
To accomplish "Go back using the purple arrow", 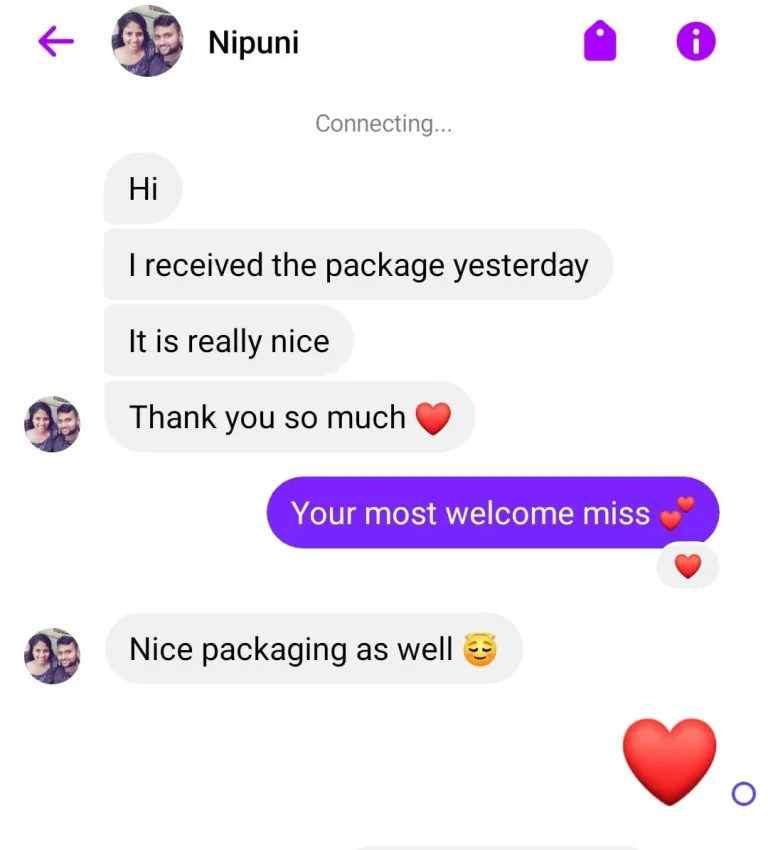I will (56, 41).
